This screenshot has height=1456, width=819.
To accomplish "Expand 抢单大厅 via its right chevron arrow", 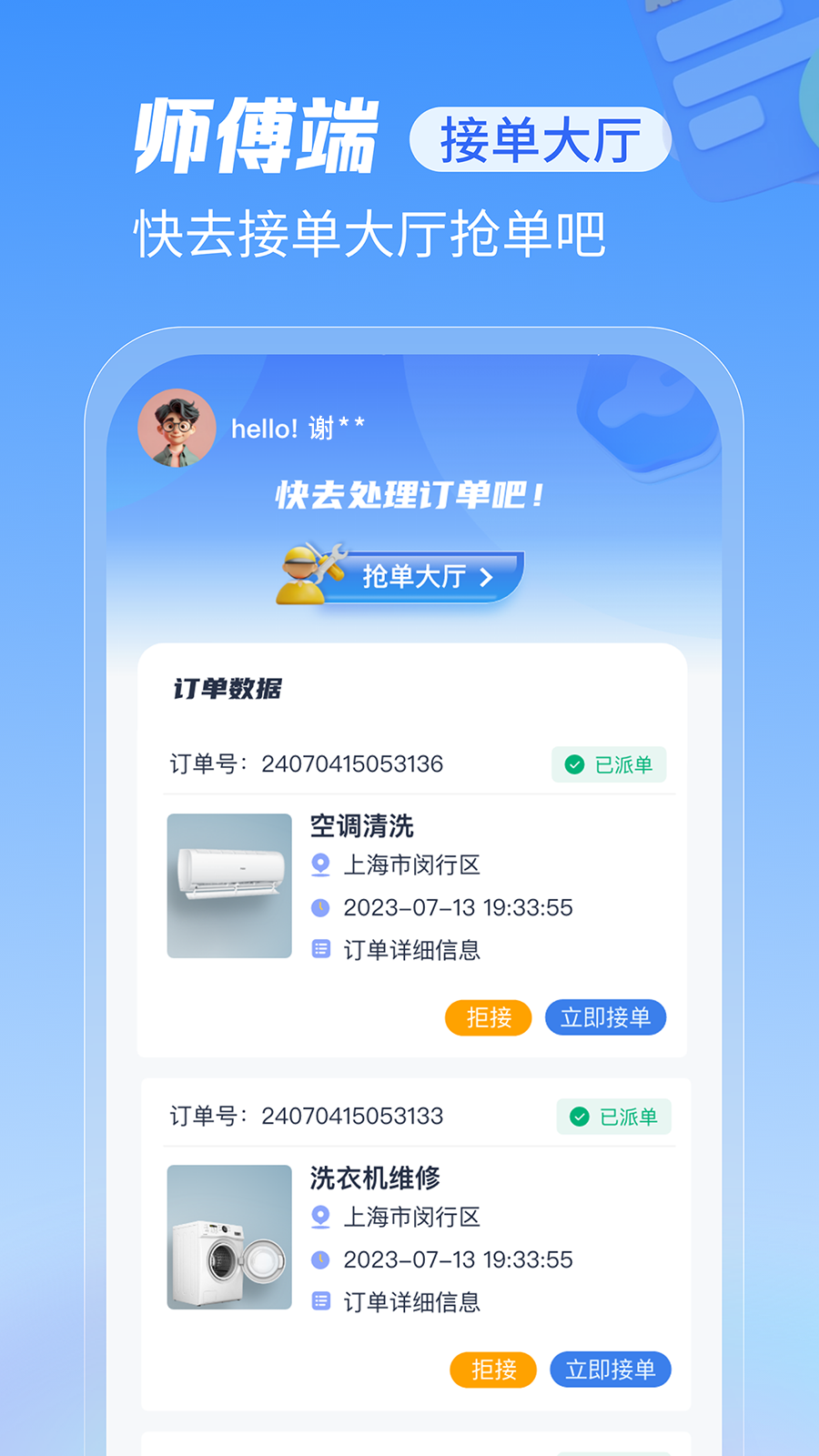I will (488, 576).
